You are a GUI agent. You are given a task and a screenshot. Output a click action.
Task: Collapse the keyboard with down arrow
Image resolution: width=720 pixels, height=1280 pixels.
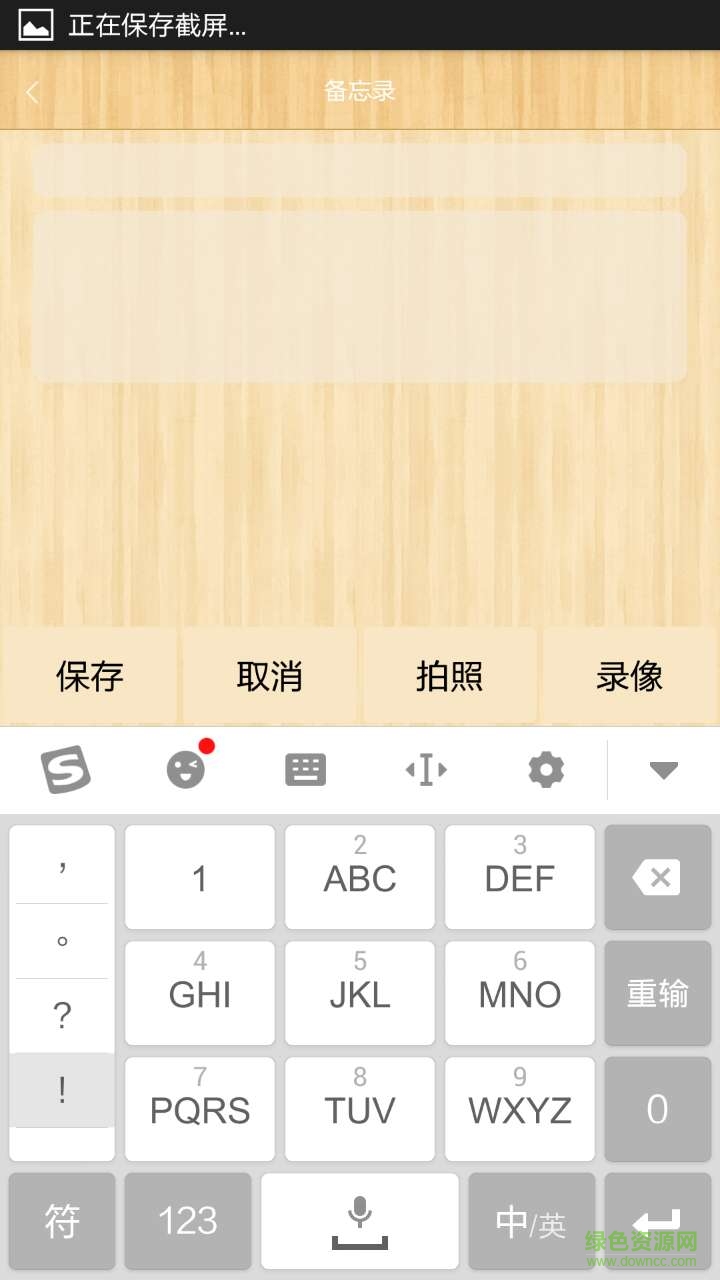pos(662,770)
